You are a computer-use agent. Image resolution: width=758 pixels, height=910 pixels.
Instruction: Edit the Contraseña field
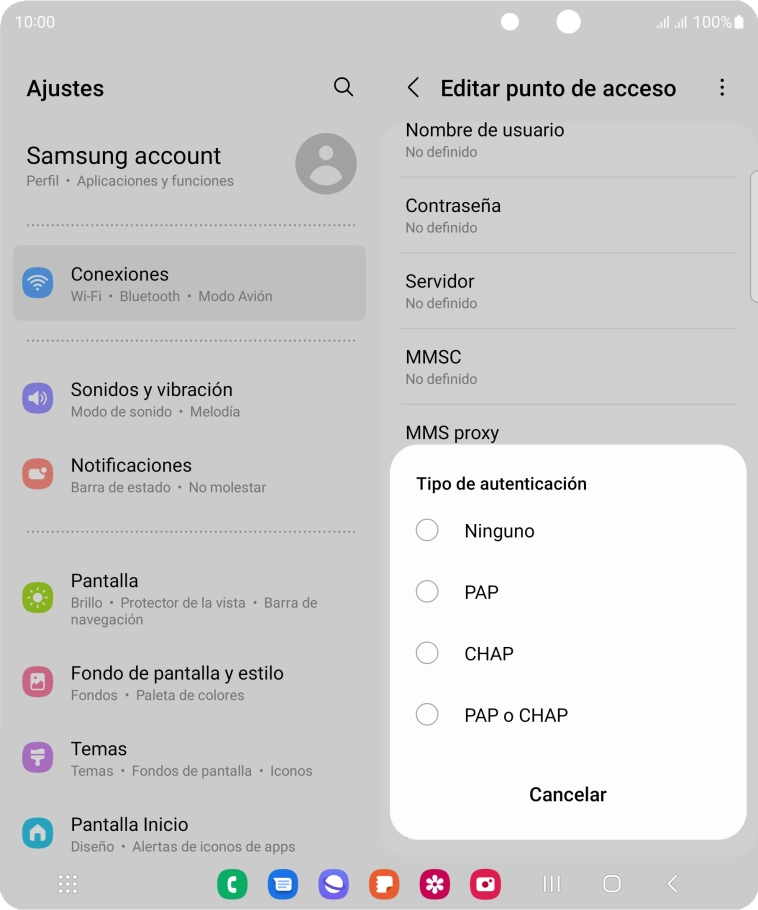[567, 215]
